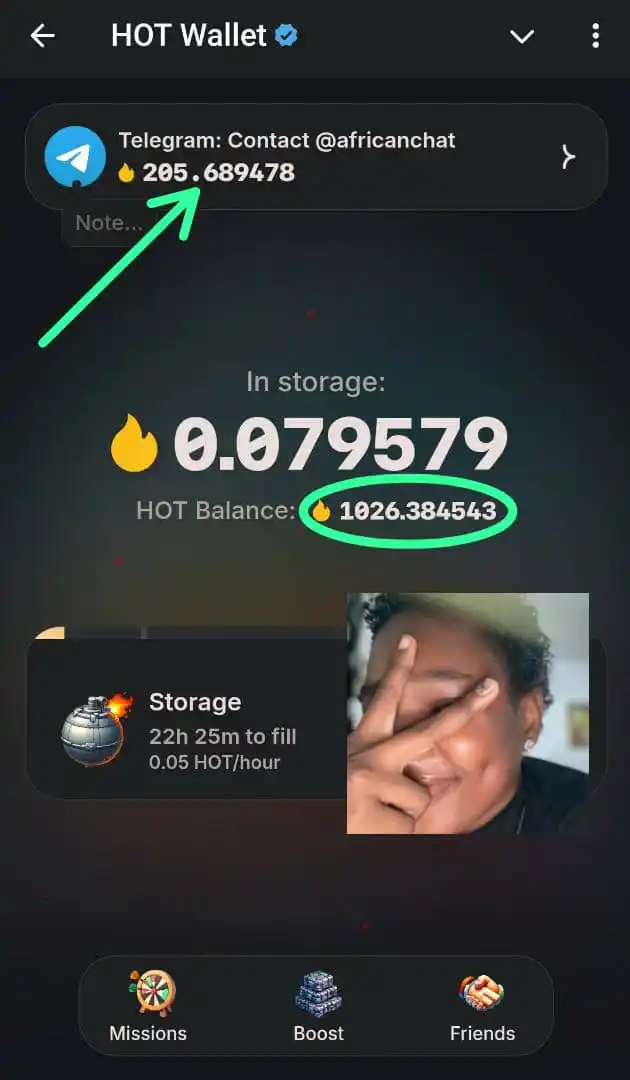Open the three-dot overflow menu
Screen dimensions: 630x1080
pyautogui.click(x=595, y=37)
